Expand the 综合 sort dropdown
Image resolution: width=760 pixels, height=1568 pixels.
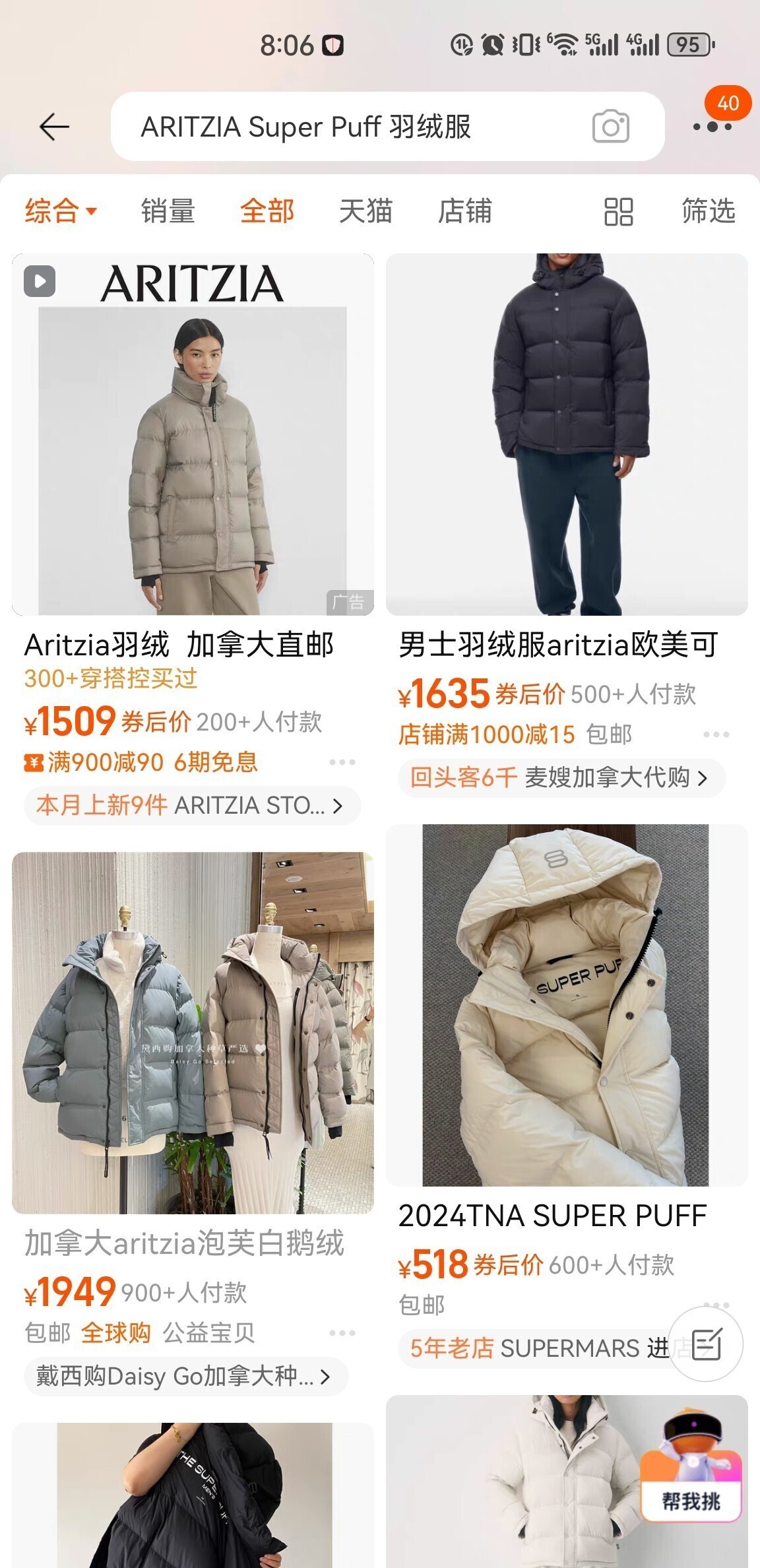(61, 211)
